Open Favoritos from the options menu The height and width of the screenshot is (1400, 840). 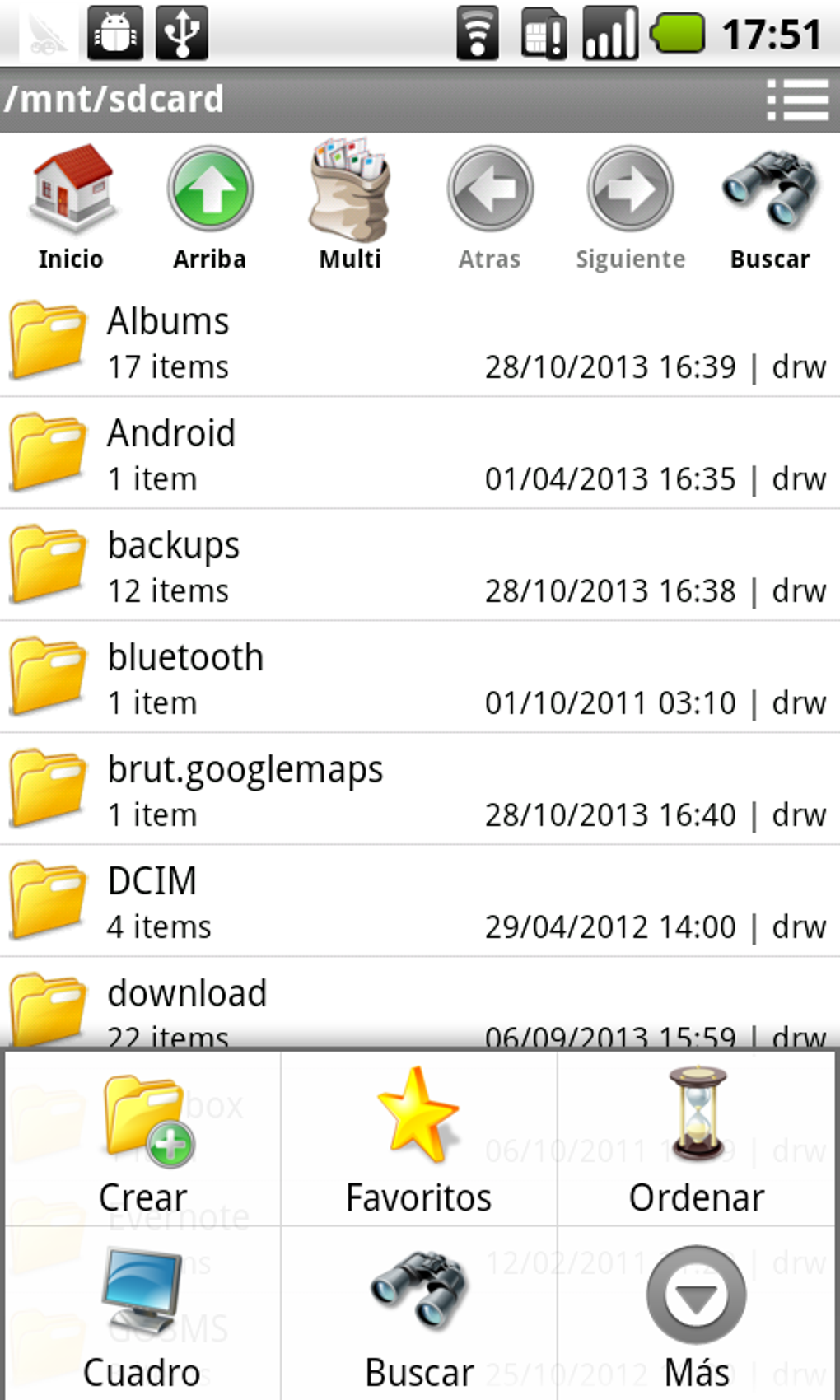coord(418,1141)
